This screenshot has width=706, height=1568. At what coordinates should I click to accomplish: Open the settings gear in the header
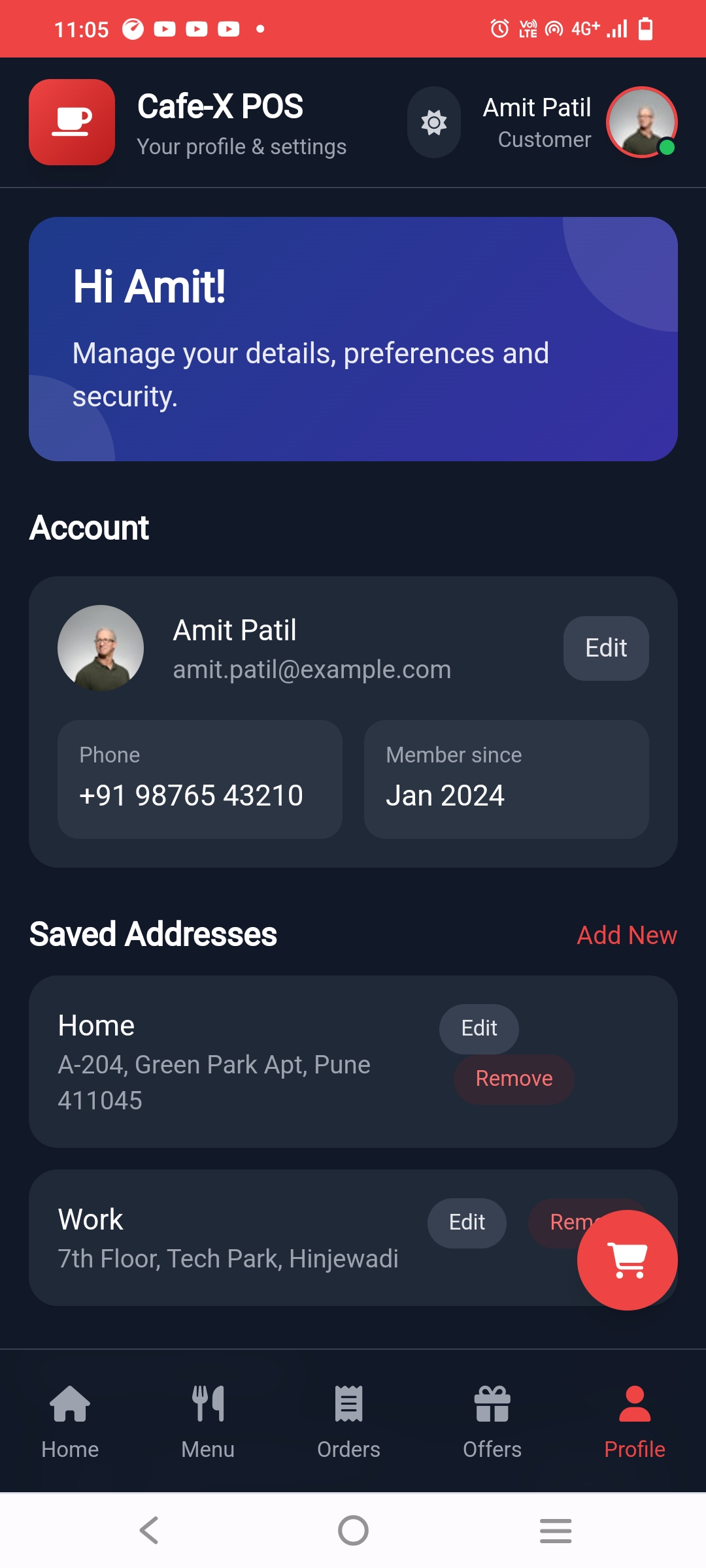(x=433, y=122)
